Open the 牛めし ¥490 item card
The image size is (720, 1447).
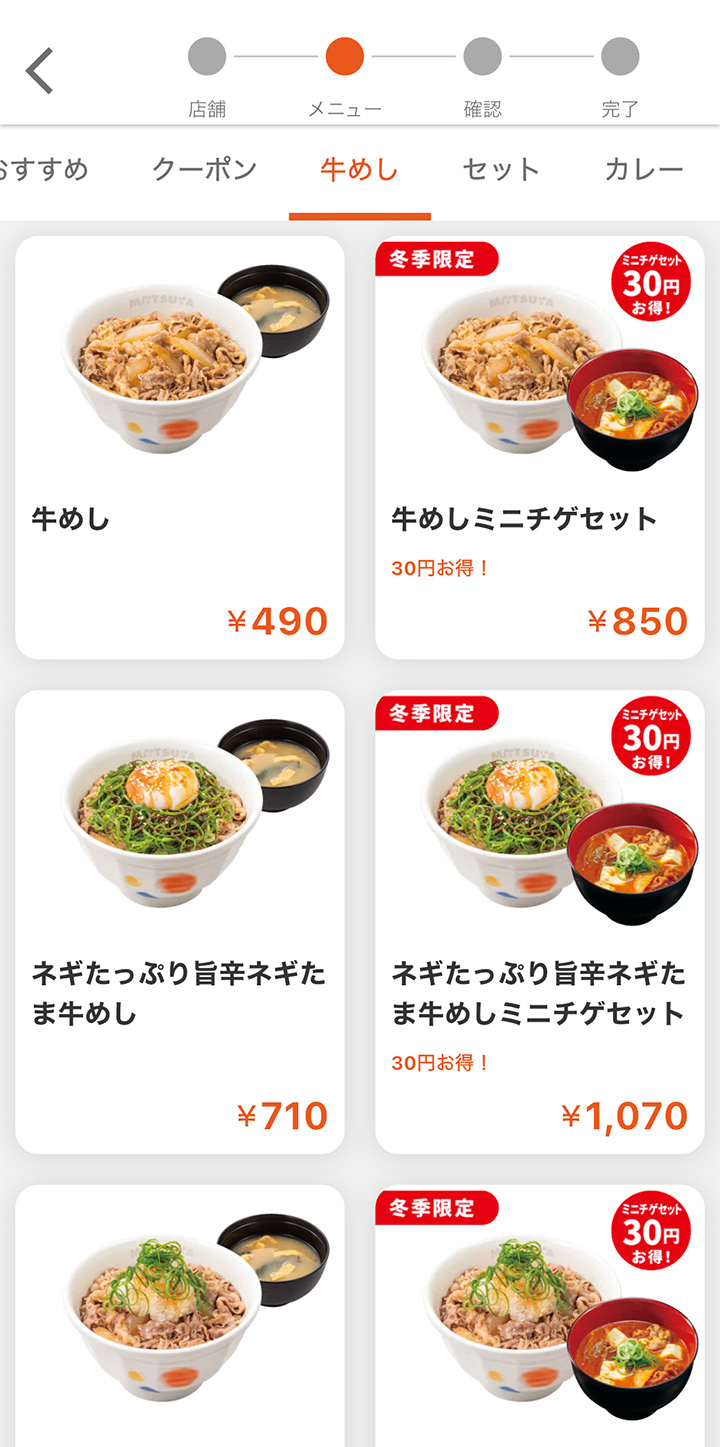coord(180,447)
